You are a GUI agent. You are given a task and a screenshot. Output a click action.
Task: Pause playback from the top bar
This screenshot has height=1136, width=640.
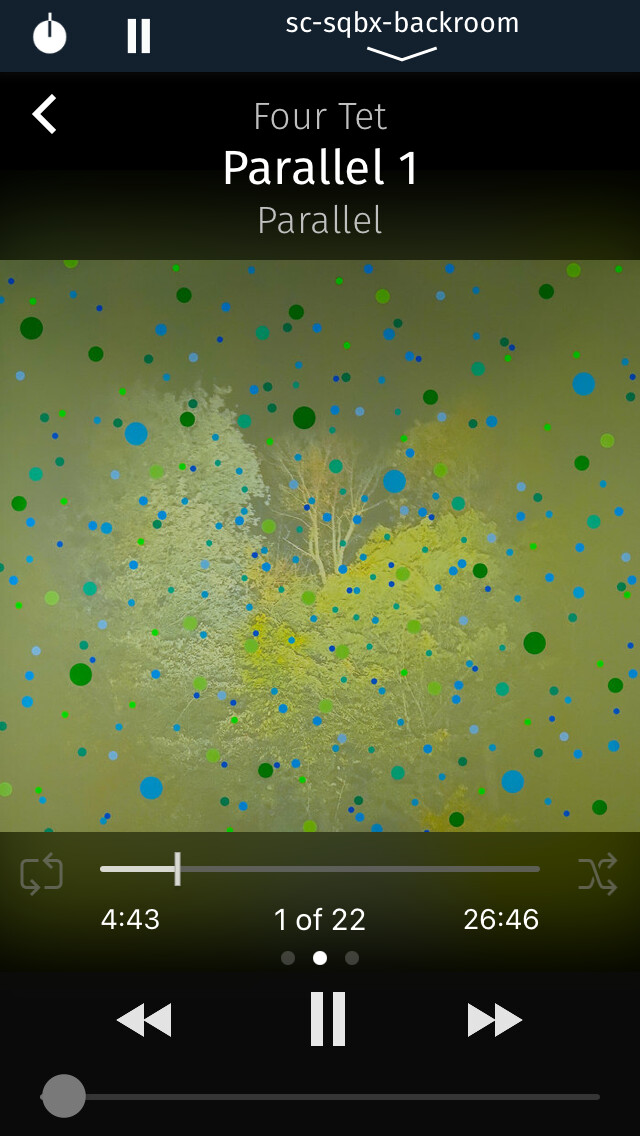click(138, 36)
